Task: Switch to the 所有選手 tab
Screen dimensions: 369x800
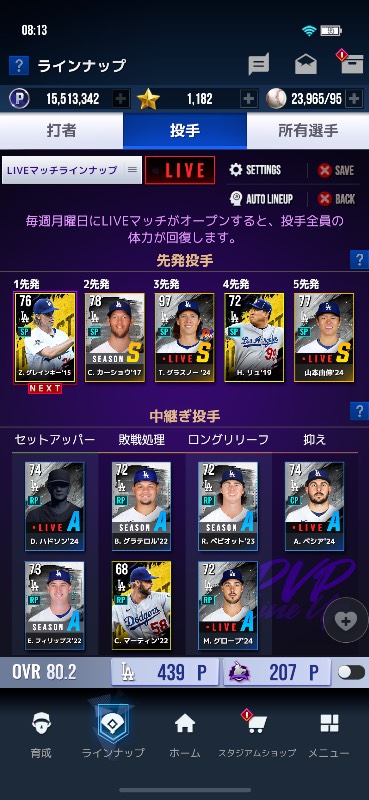Action: [308, 131]
